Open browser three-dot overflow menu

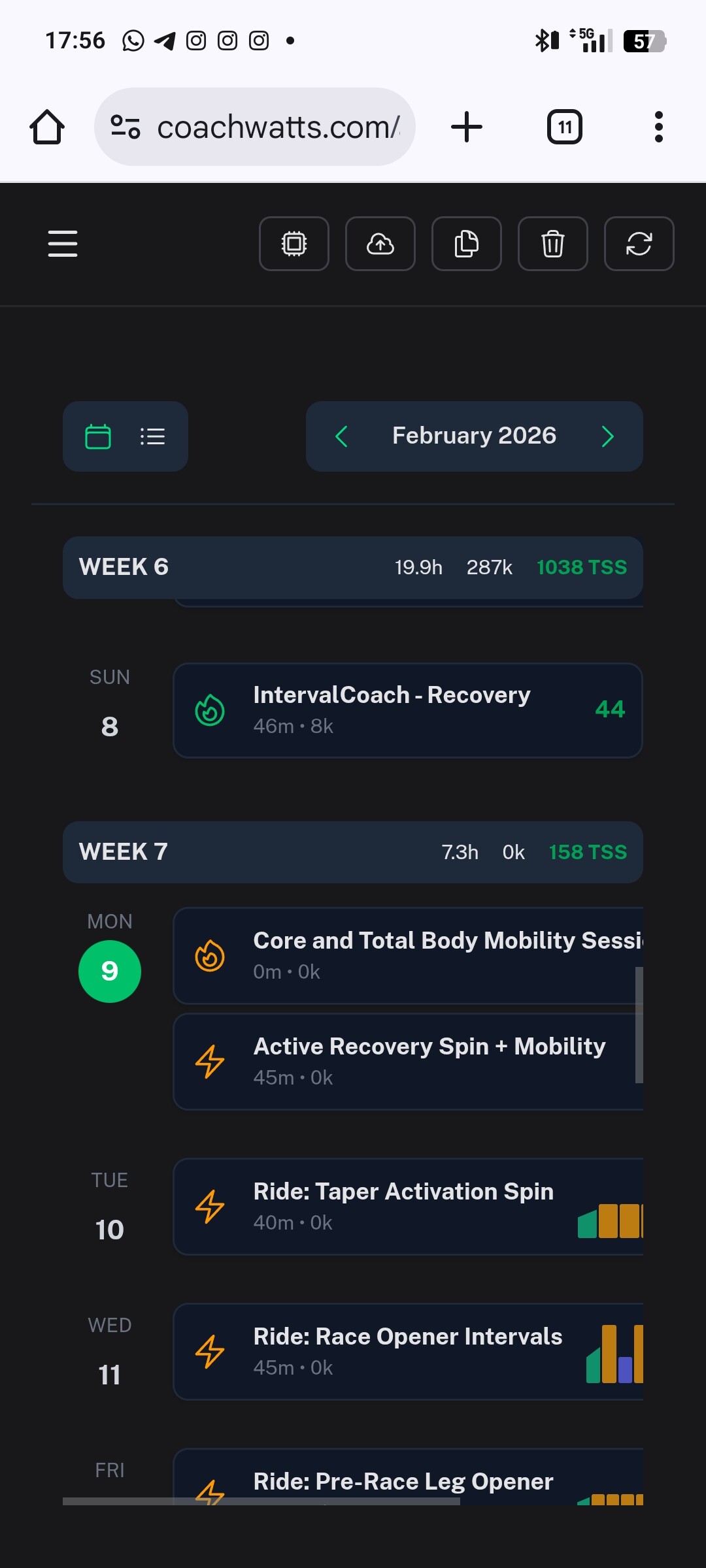click(x=658, y=127)
